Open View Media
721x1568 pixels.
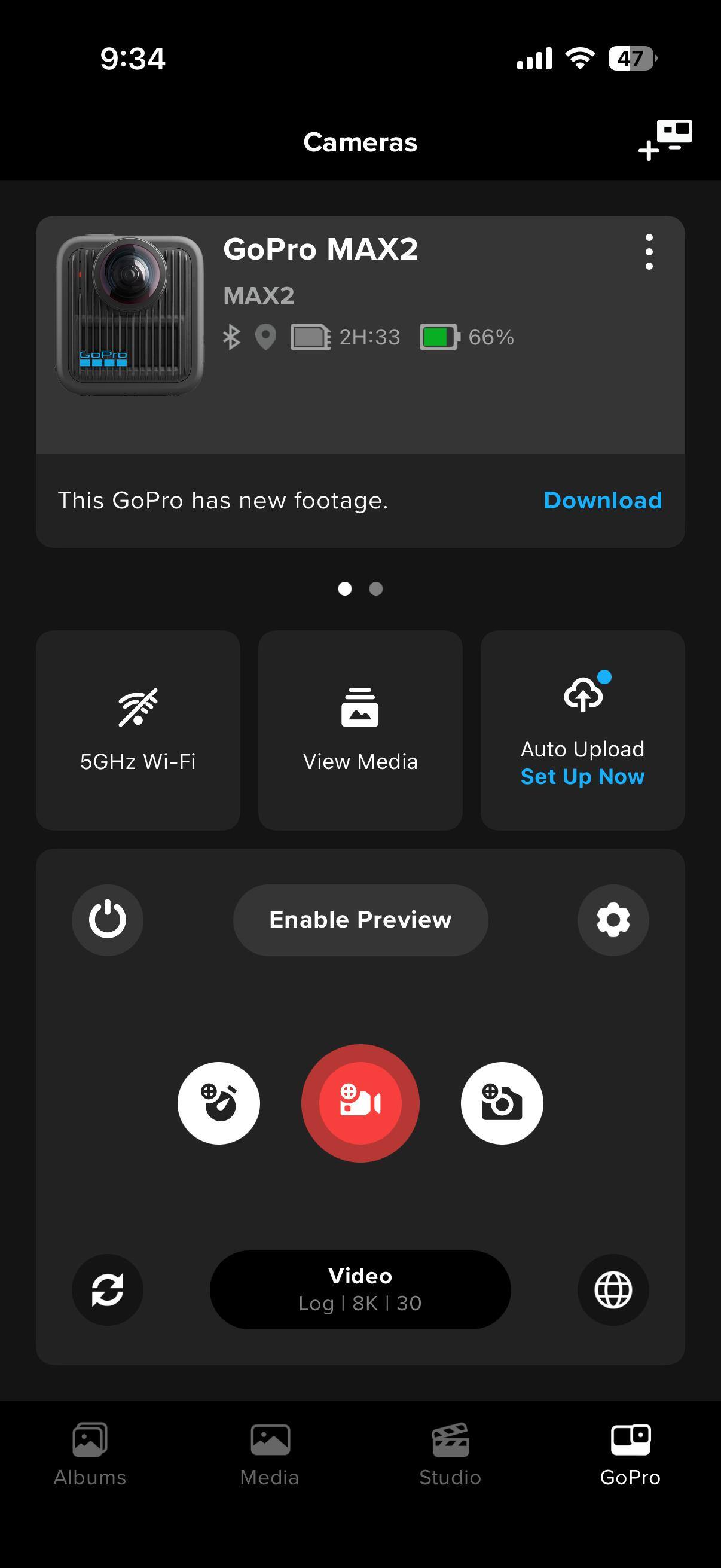tap(360, 730)
